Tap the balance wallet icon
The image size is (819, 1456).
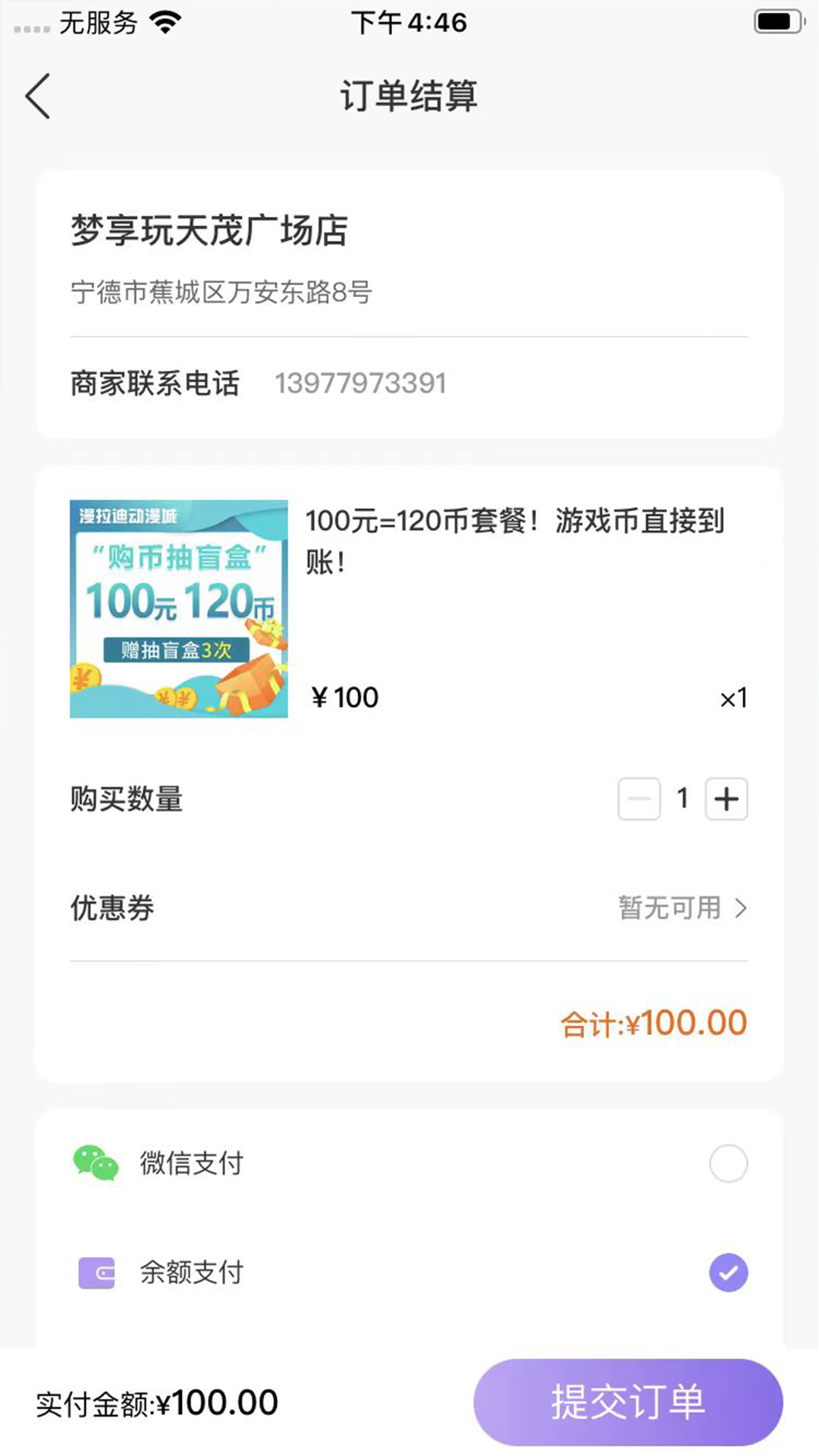tap(97, 1272)
